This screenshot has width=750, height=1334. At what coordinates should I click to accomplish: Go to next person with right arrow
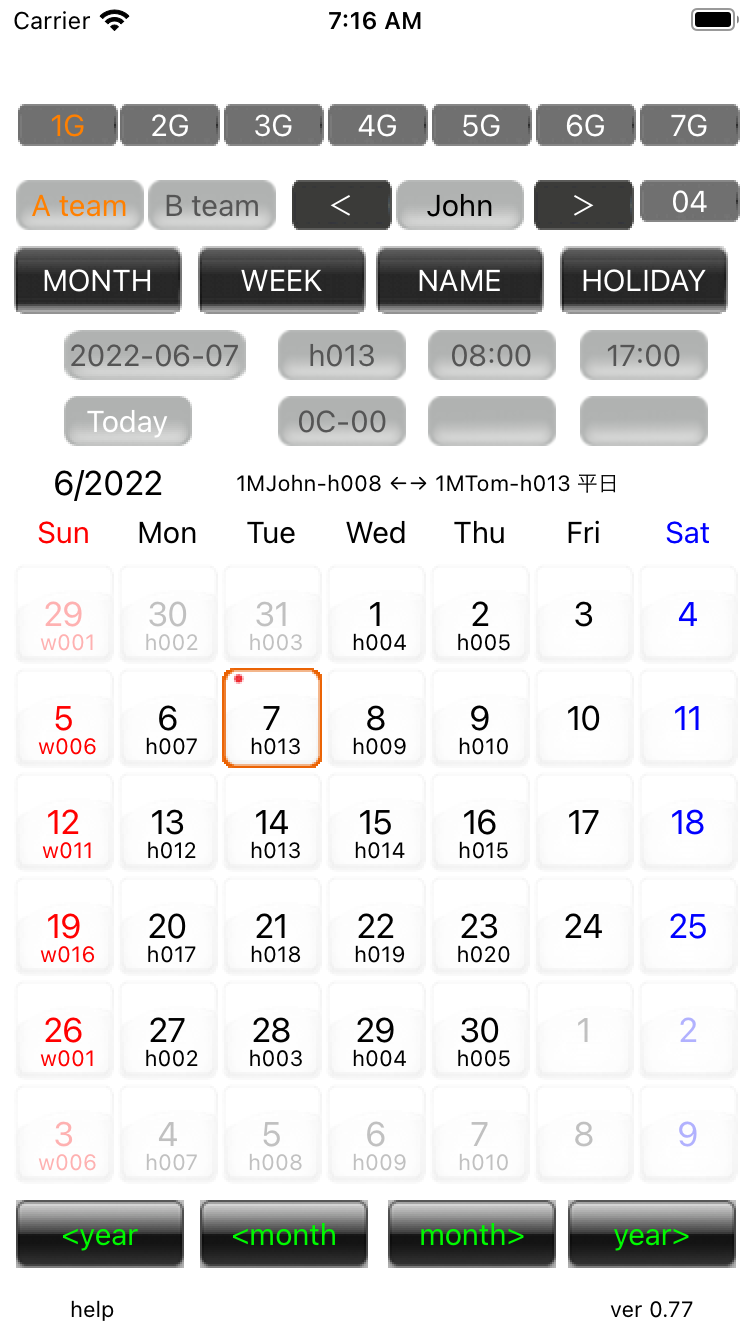pyautogui.click(x=583, y=205)
